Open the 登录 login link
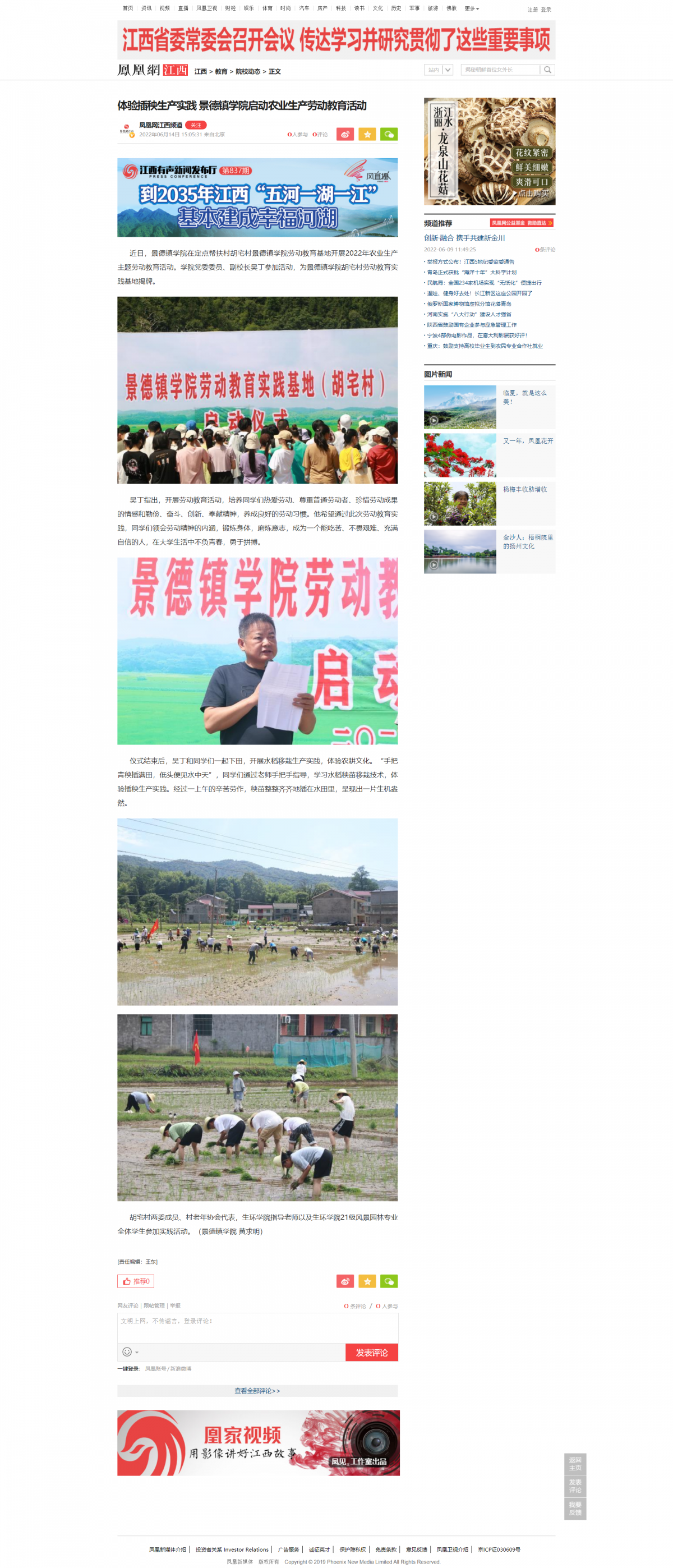Screen dimensions: 673x1568 [546, 10]
